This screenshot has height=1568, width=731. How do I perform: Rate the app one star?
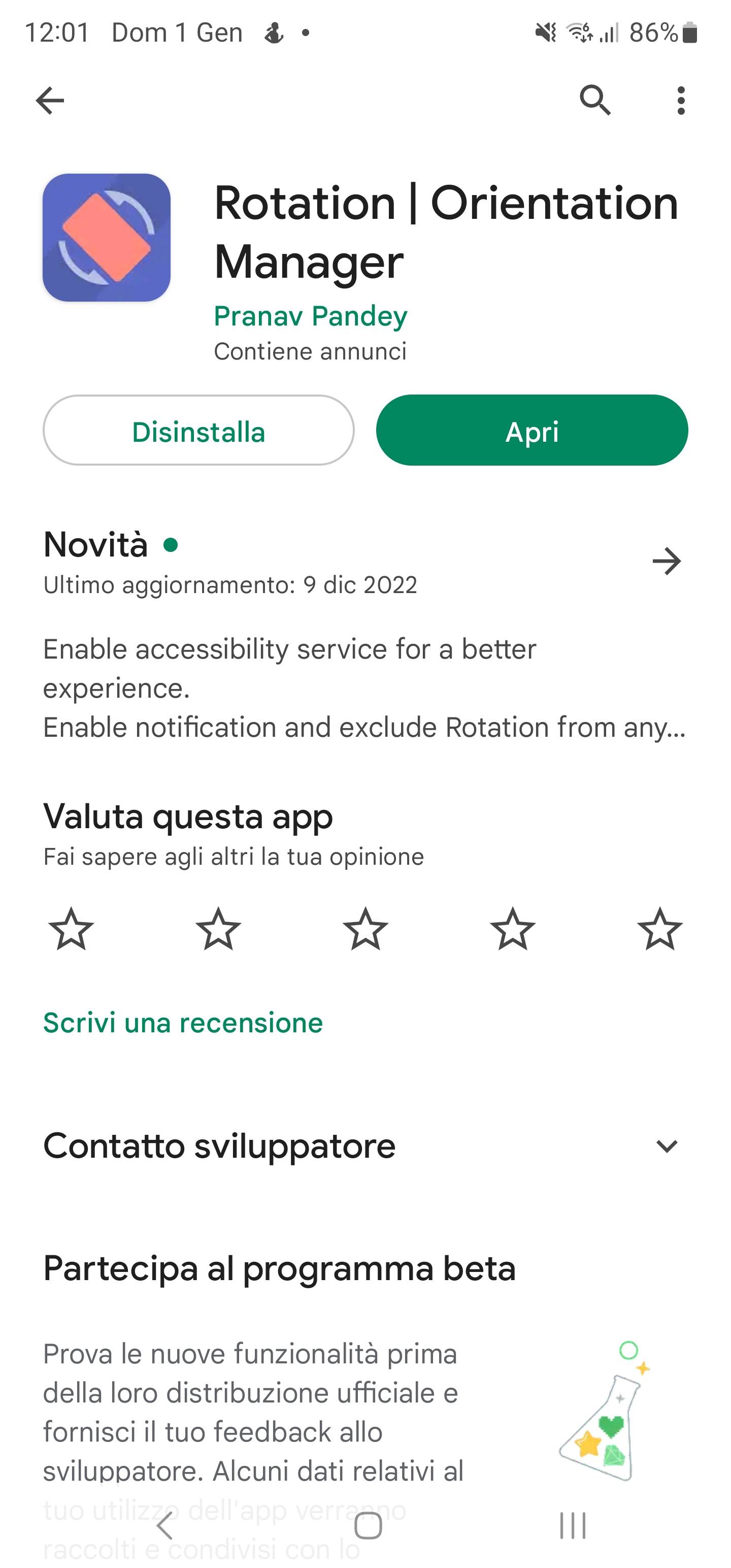[x=71, y=929]
